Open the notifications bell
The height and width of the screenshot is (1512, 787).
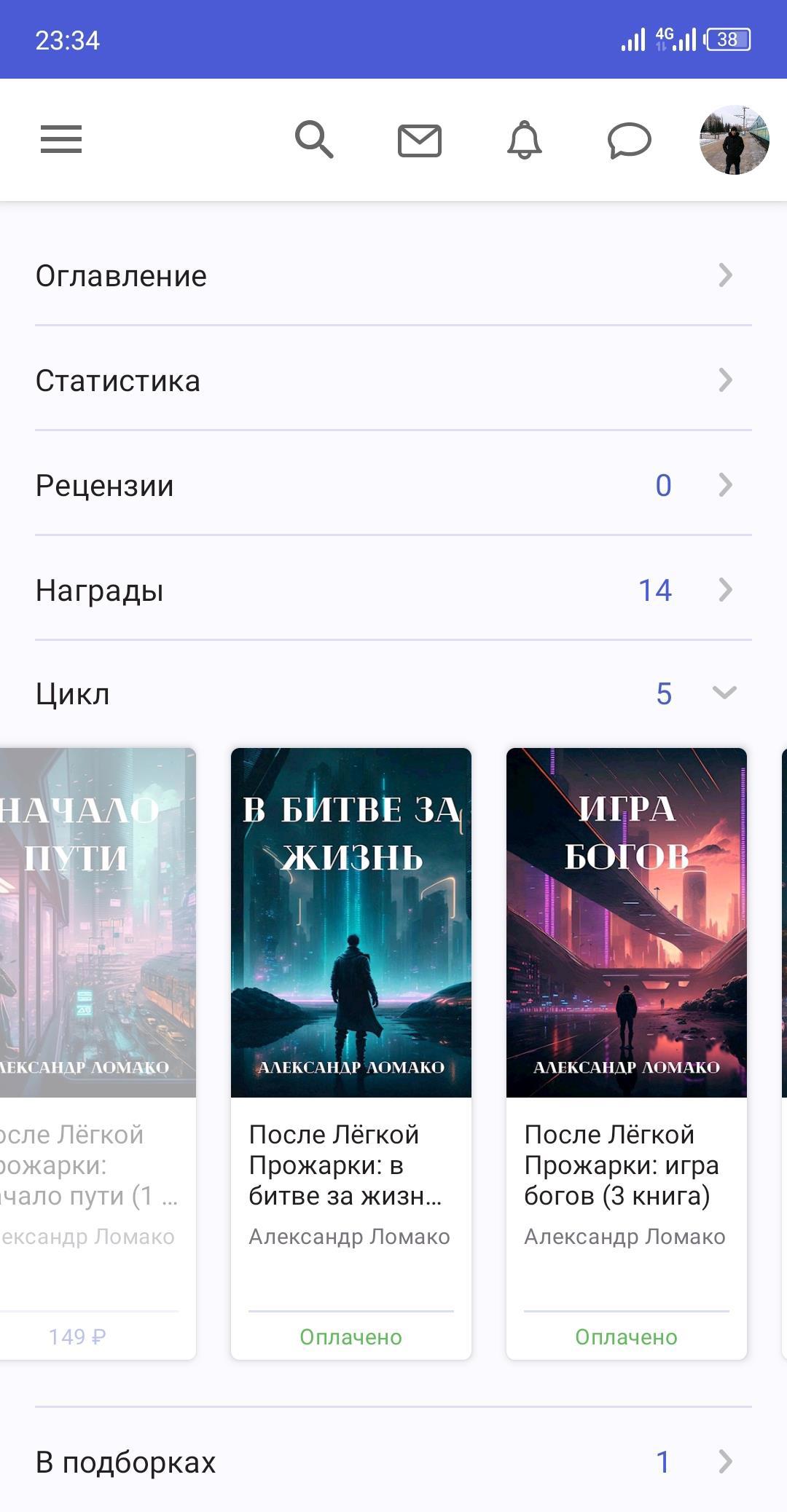click(x=525, y=140)
